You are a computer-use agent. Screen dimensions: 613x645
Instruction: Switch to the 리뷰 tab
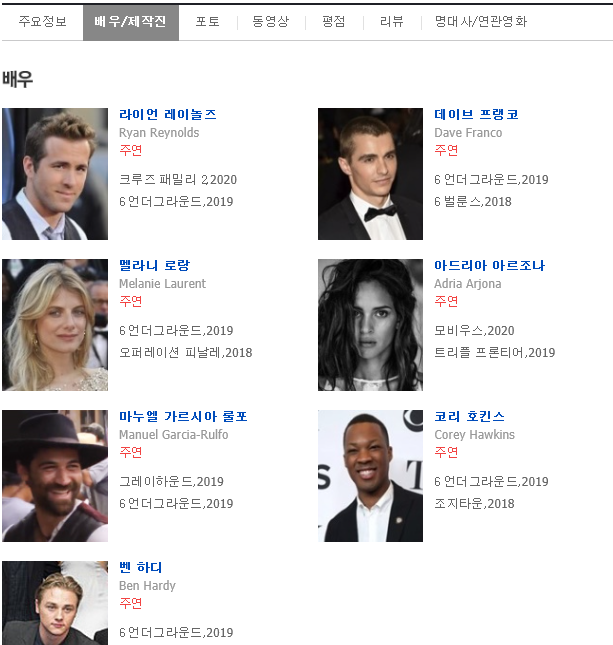pyautogui.click(x=392, y=22)
